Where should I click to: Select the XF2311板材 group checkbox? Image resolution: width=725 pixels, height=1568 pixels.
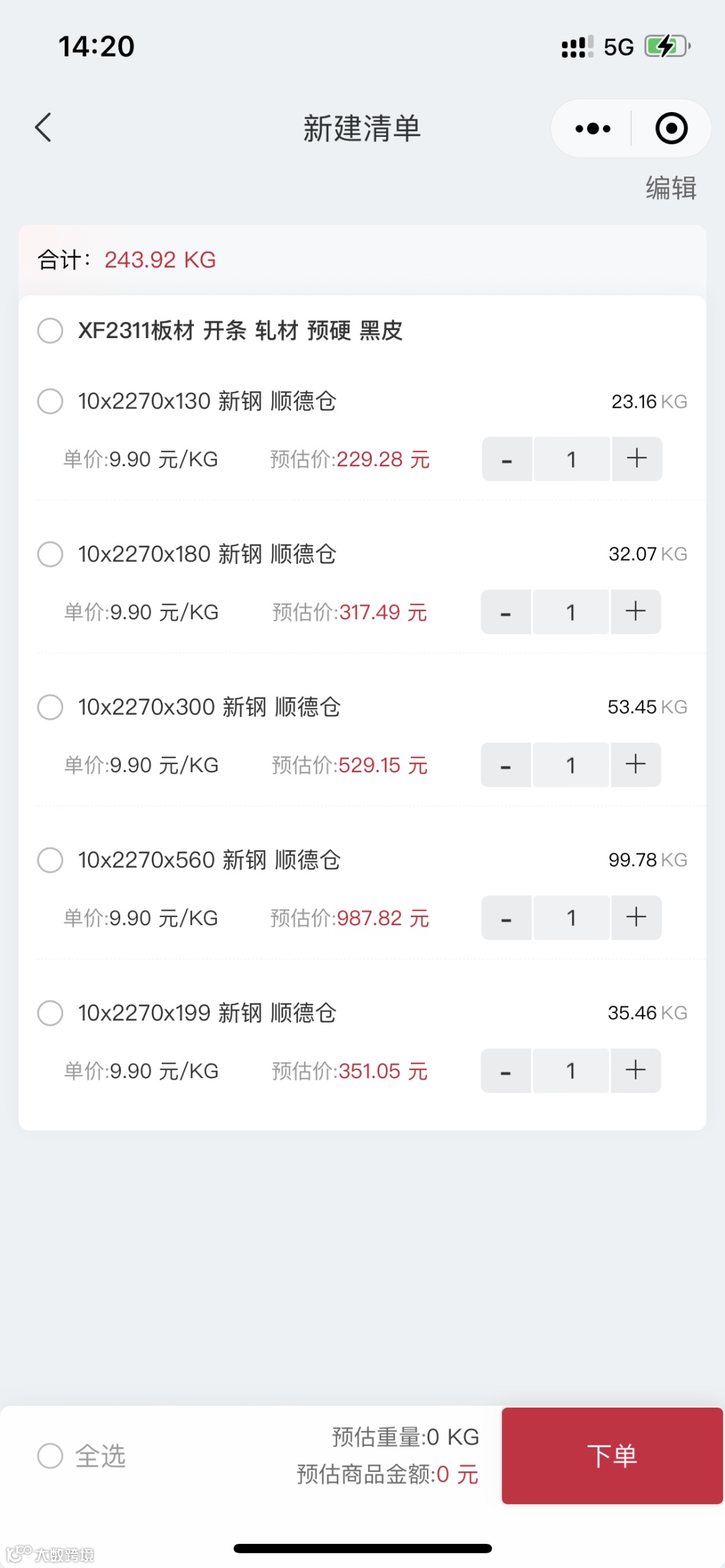pyautogui.click(x=50, y=330)
